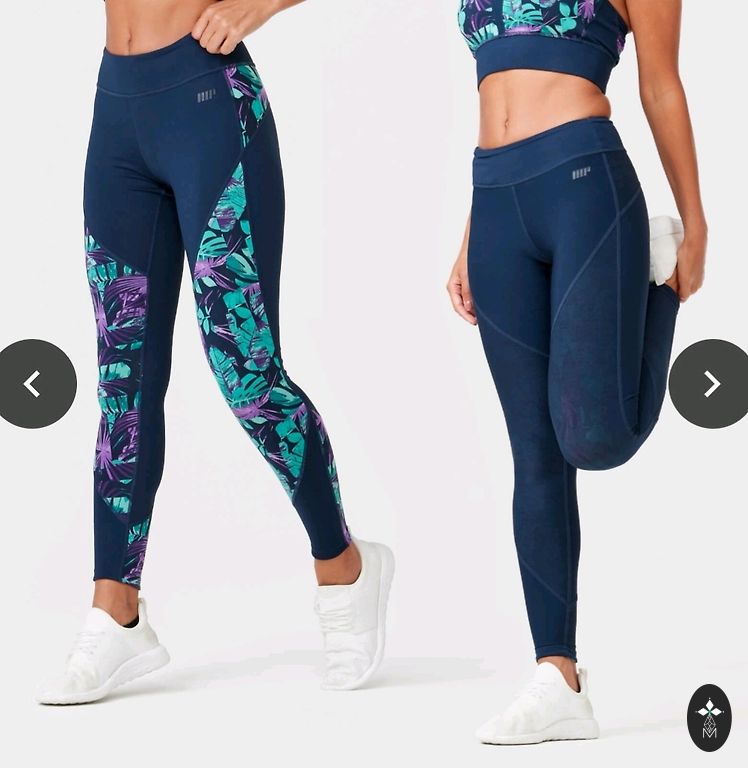The height and width of the screenshot is (768, 748).
Task: Go to the previous product photo
Action: pyautogui.click(x=33, y=384)
